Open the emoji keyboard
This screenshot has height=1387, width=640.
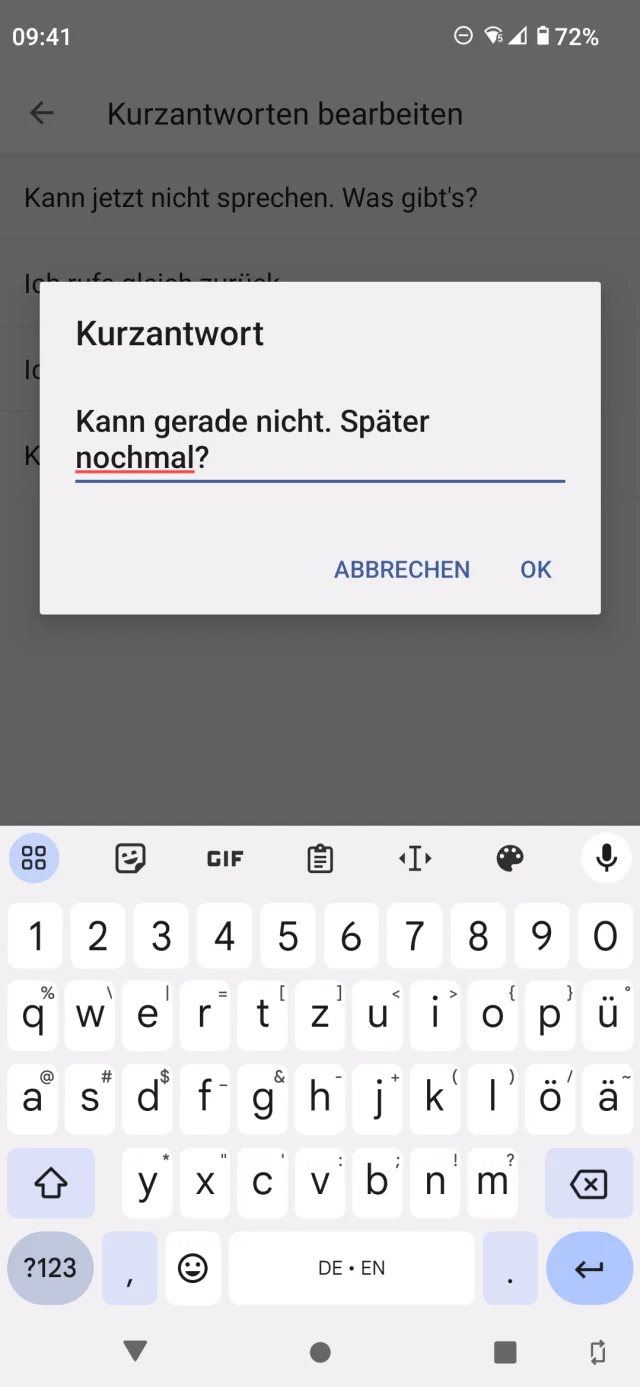[192, 1268]
